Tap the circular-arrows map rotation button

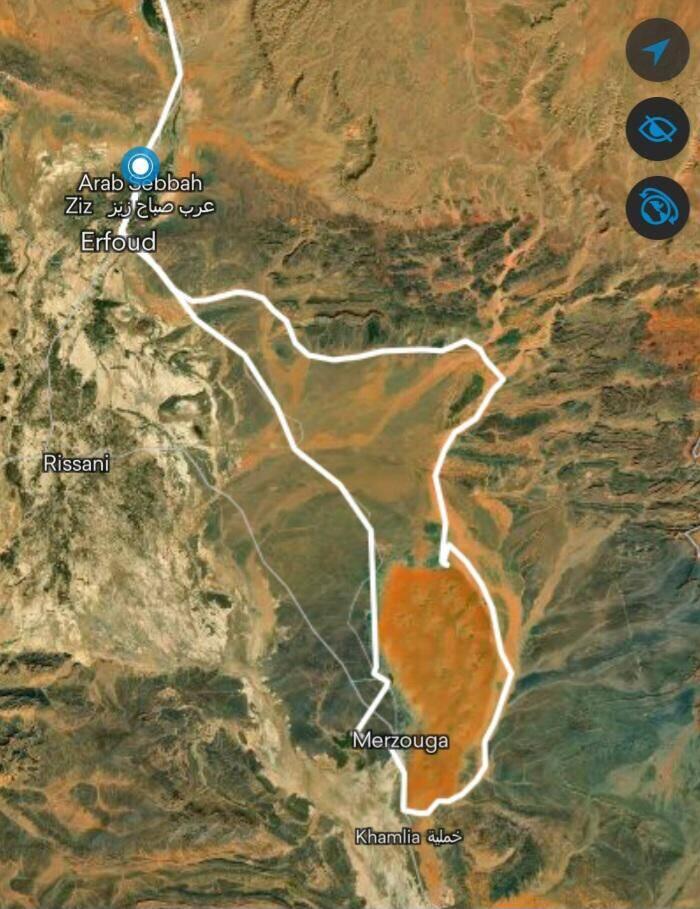[x=657, y=209]
